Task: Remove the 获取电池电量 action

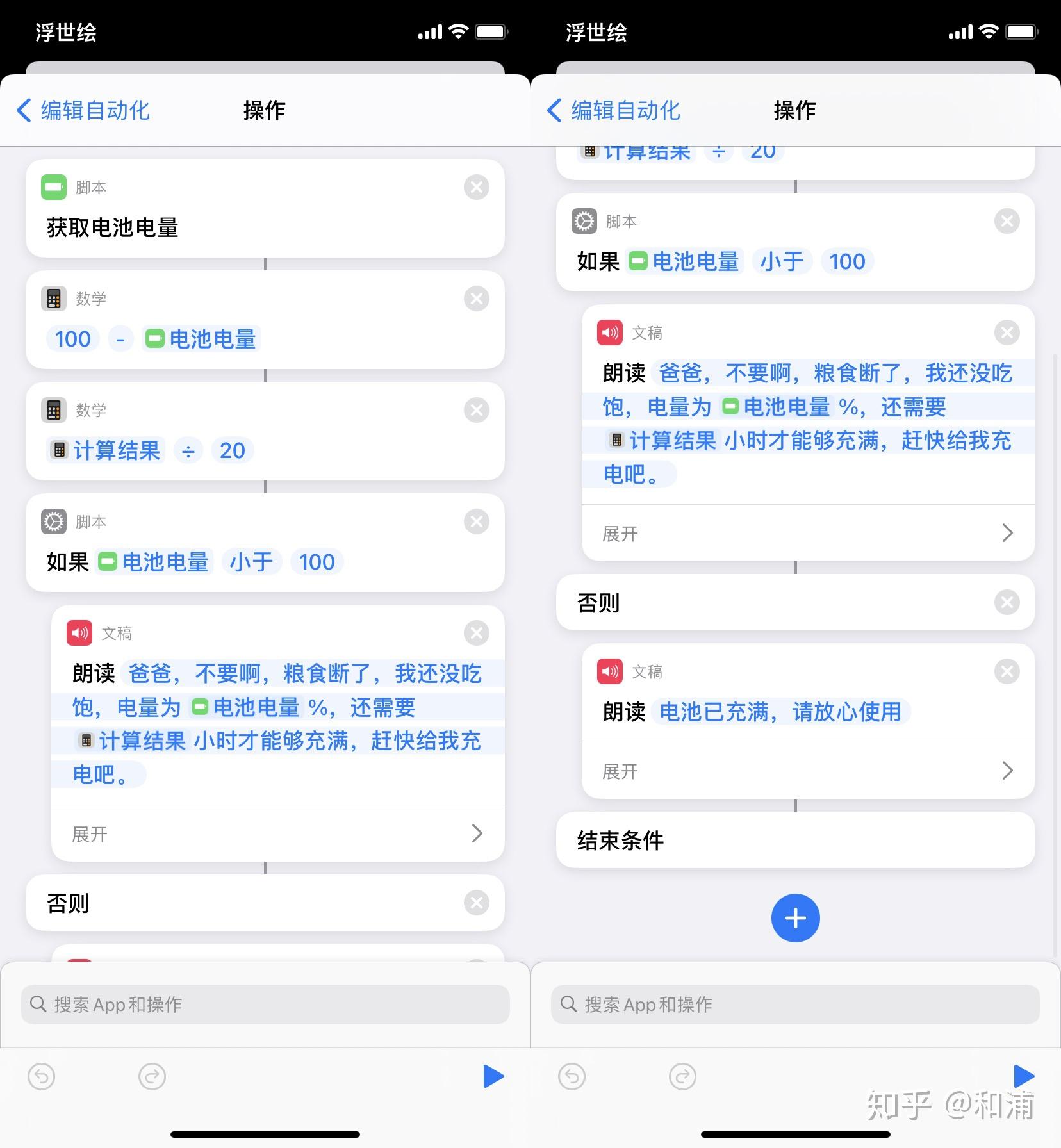Action: pyautogui.click(x=476, y=187)
